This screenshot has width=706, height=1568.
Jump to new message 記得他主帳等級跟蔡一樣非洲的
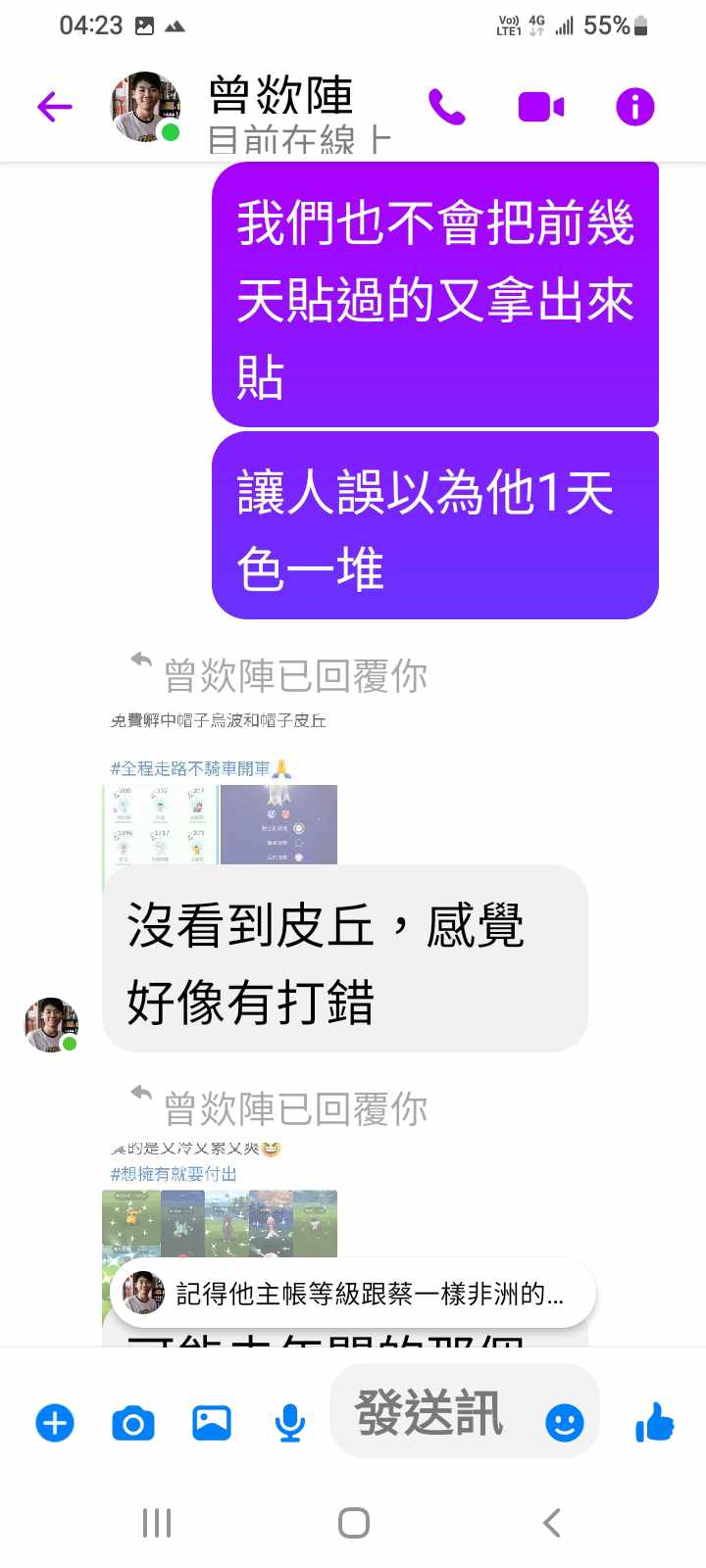pos(353,1294)
